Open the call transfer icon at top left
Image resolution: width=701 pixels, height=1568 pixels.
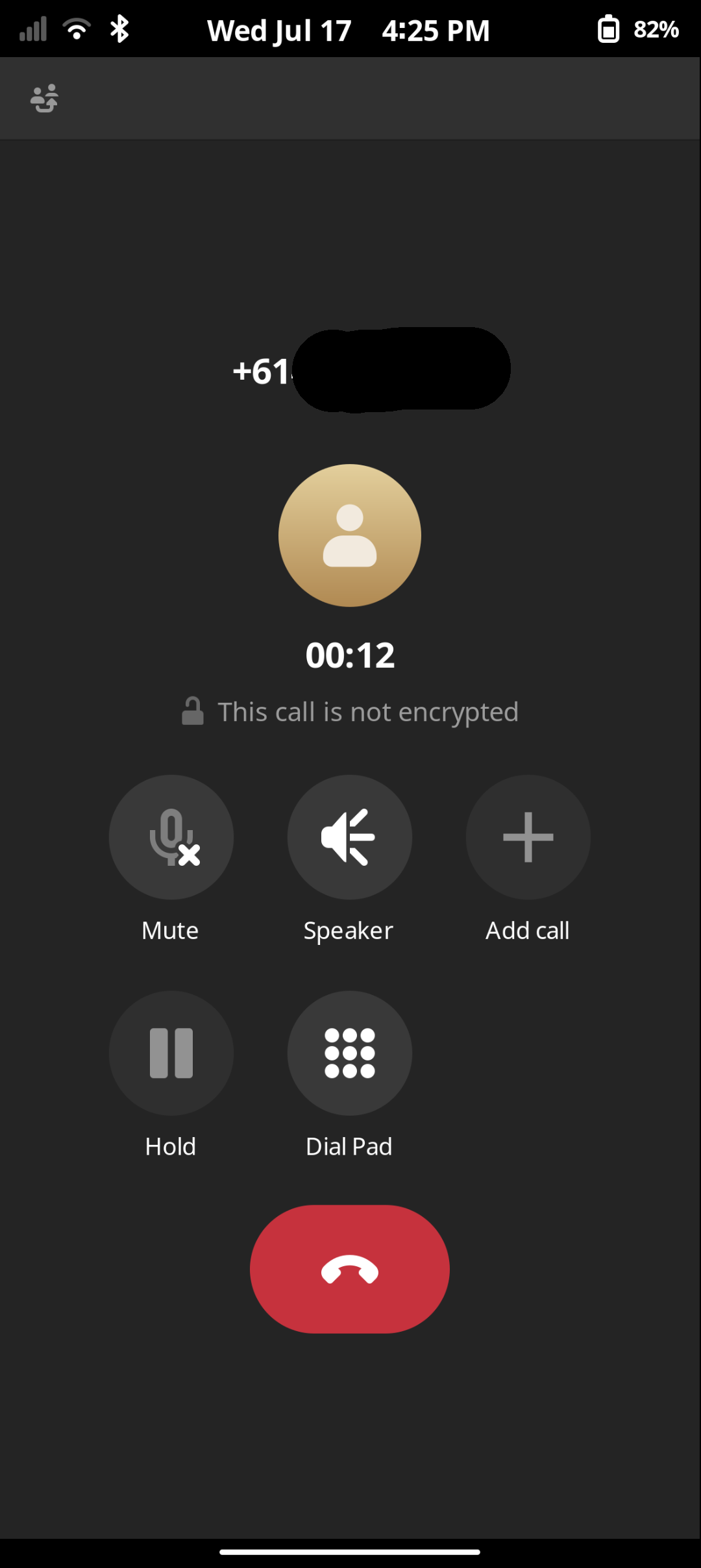44,99
